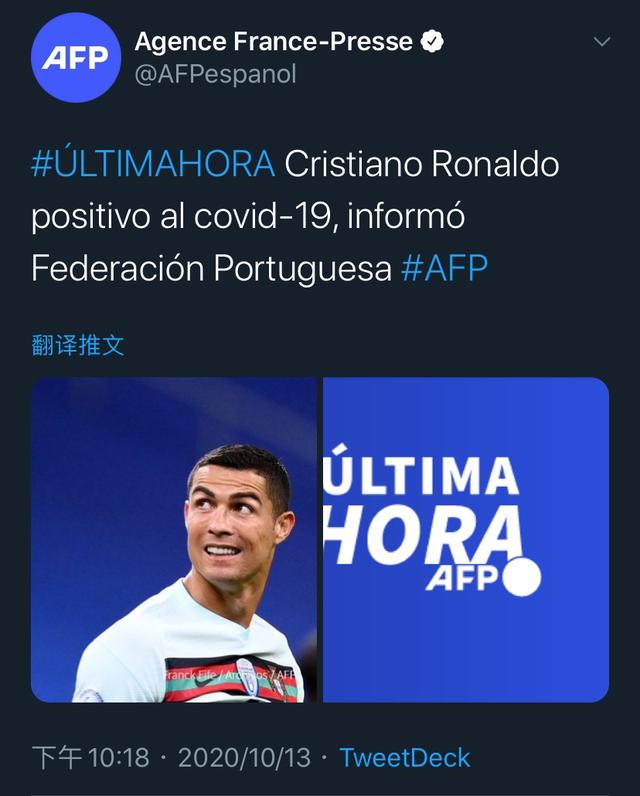Tap 翻译推文 to translate the tweet
The width and height of the screenshot is (640, 796).
point(78,346)
